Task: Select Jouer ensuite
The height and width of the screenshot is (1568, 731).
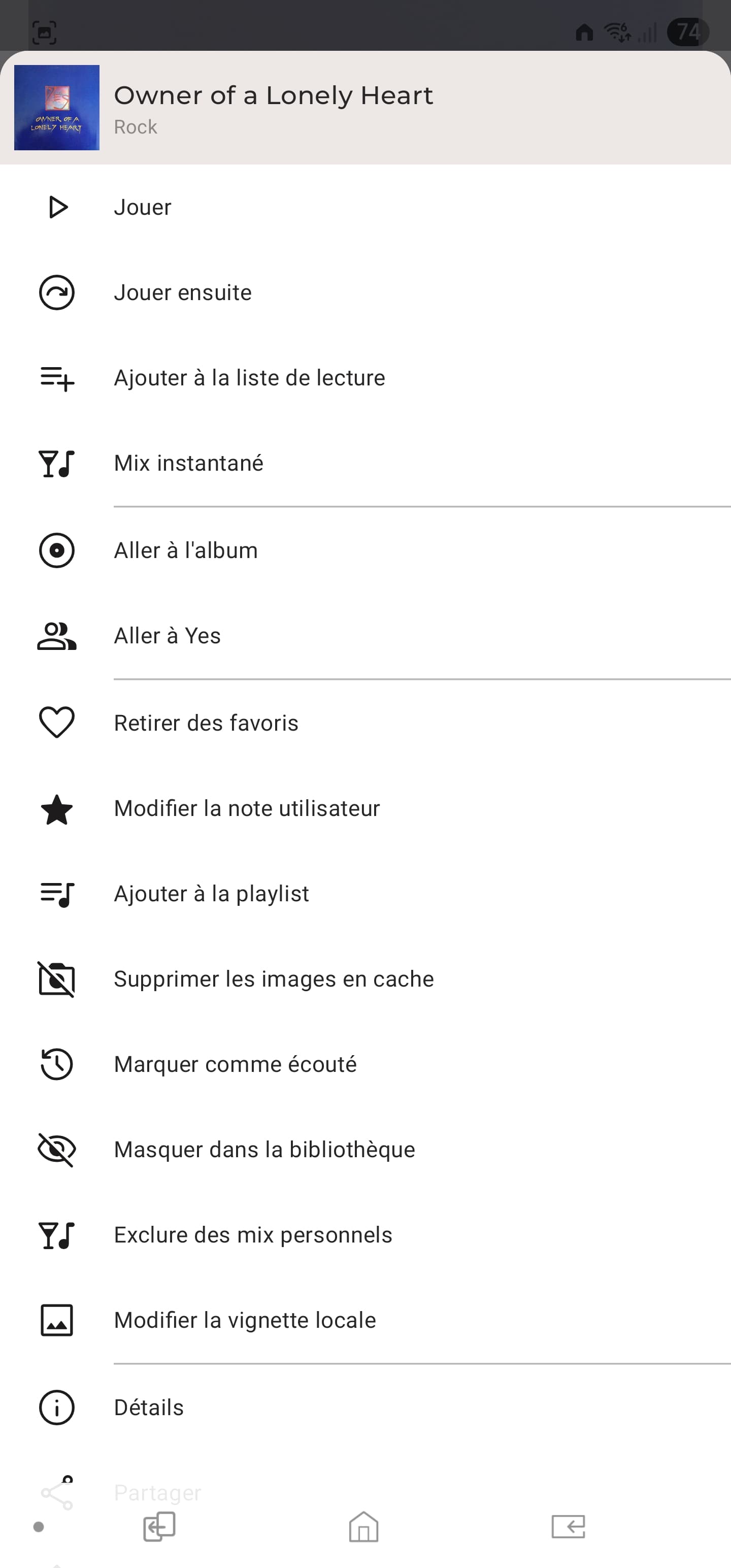Action: click(365, 292)
